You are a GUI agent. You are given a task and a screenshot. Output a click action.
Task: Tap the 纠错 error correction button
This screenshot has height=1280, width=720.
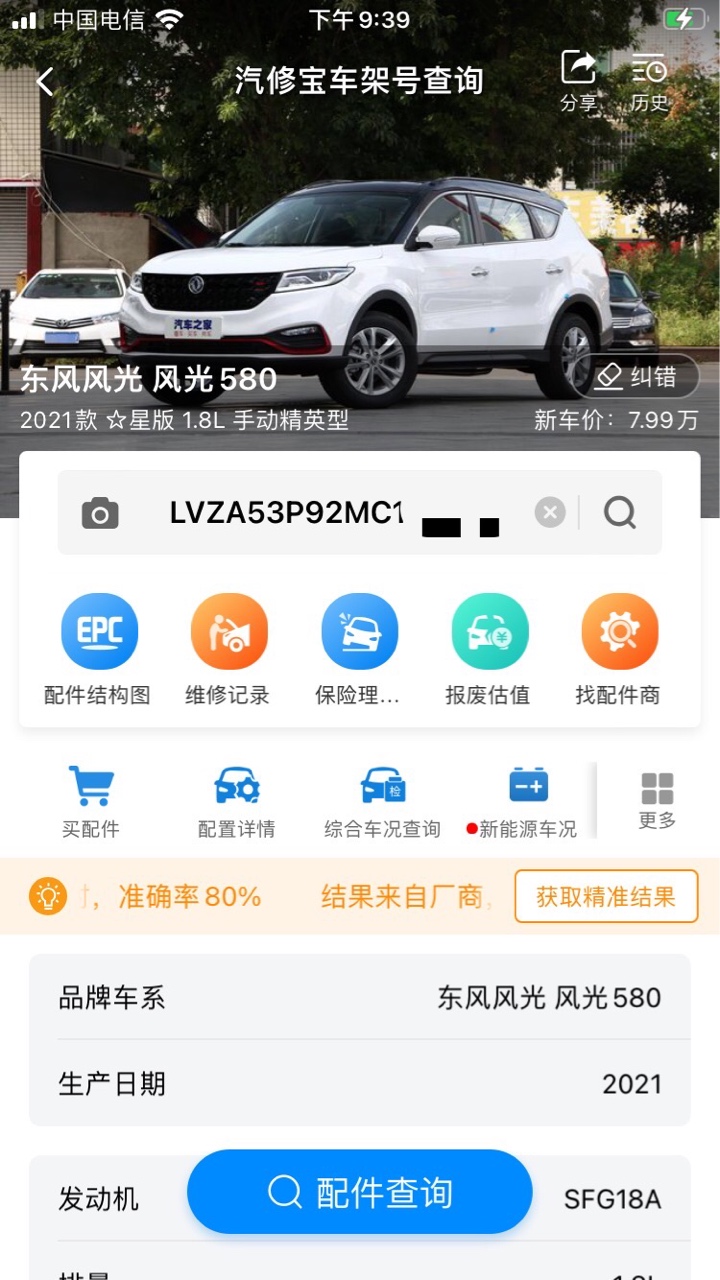tap(635, 376)
